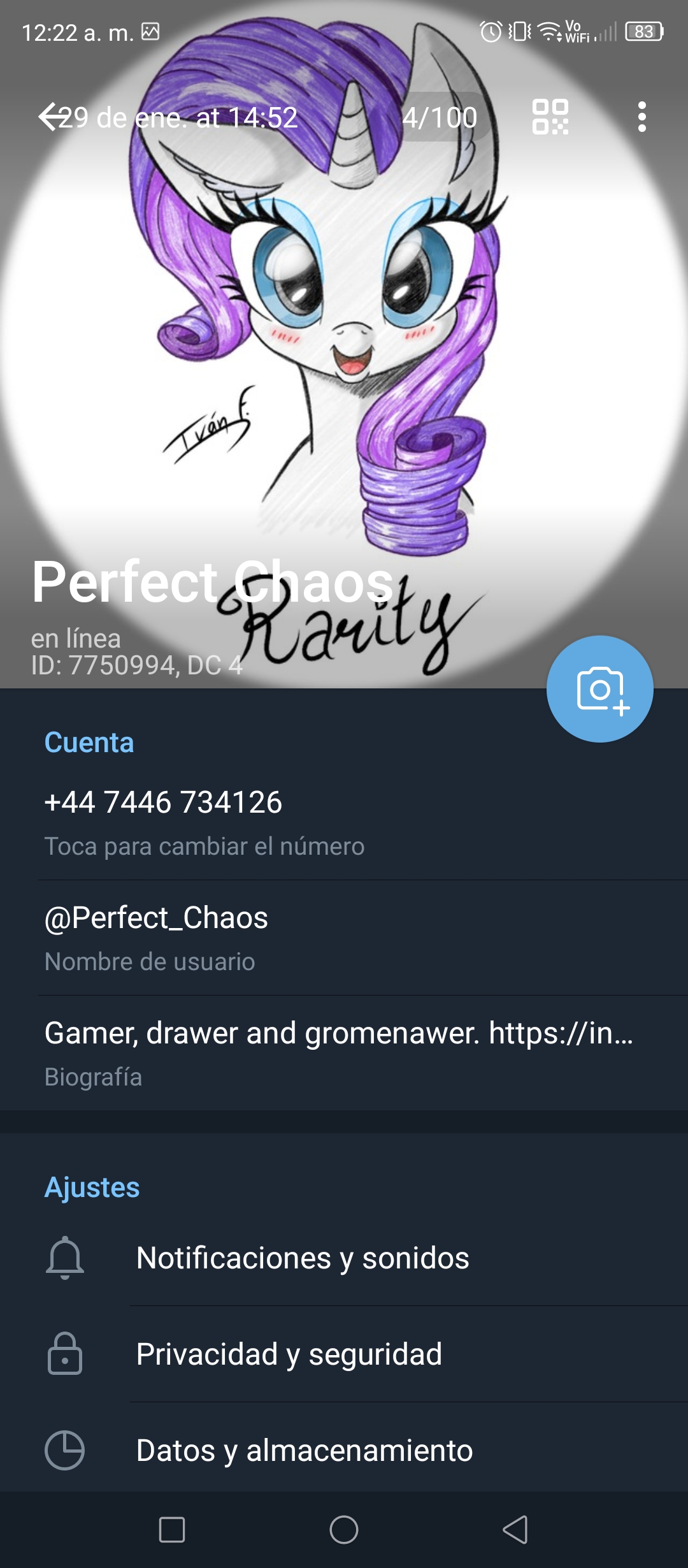Open the Biografía row
Image resolution: width=688 pixels, height=1568 pixels.
tap(344, 1053)
